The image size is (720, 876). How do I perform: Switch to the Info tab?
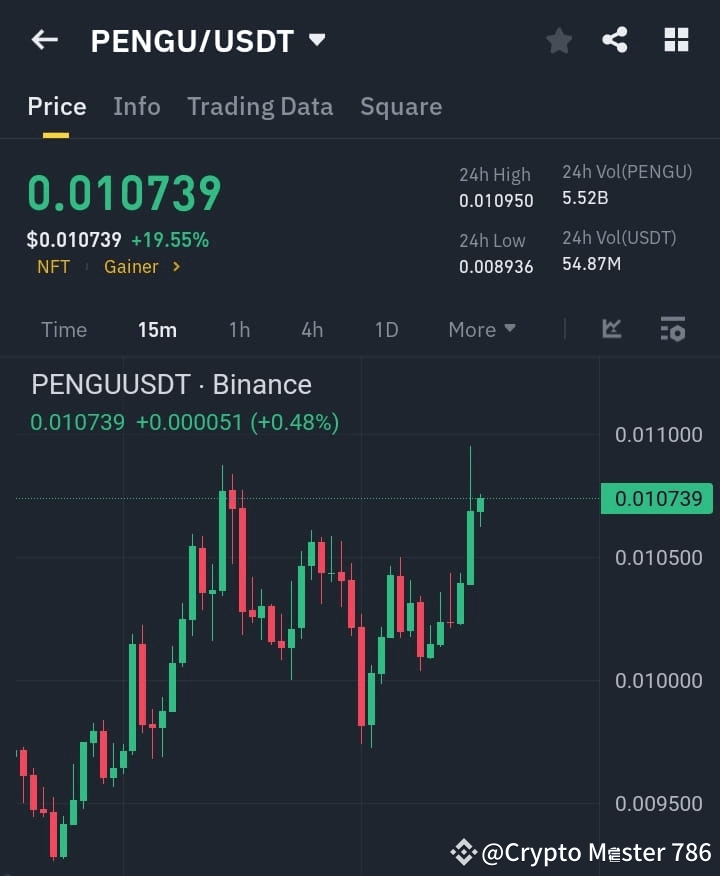(137, 106)
